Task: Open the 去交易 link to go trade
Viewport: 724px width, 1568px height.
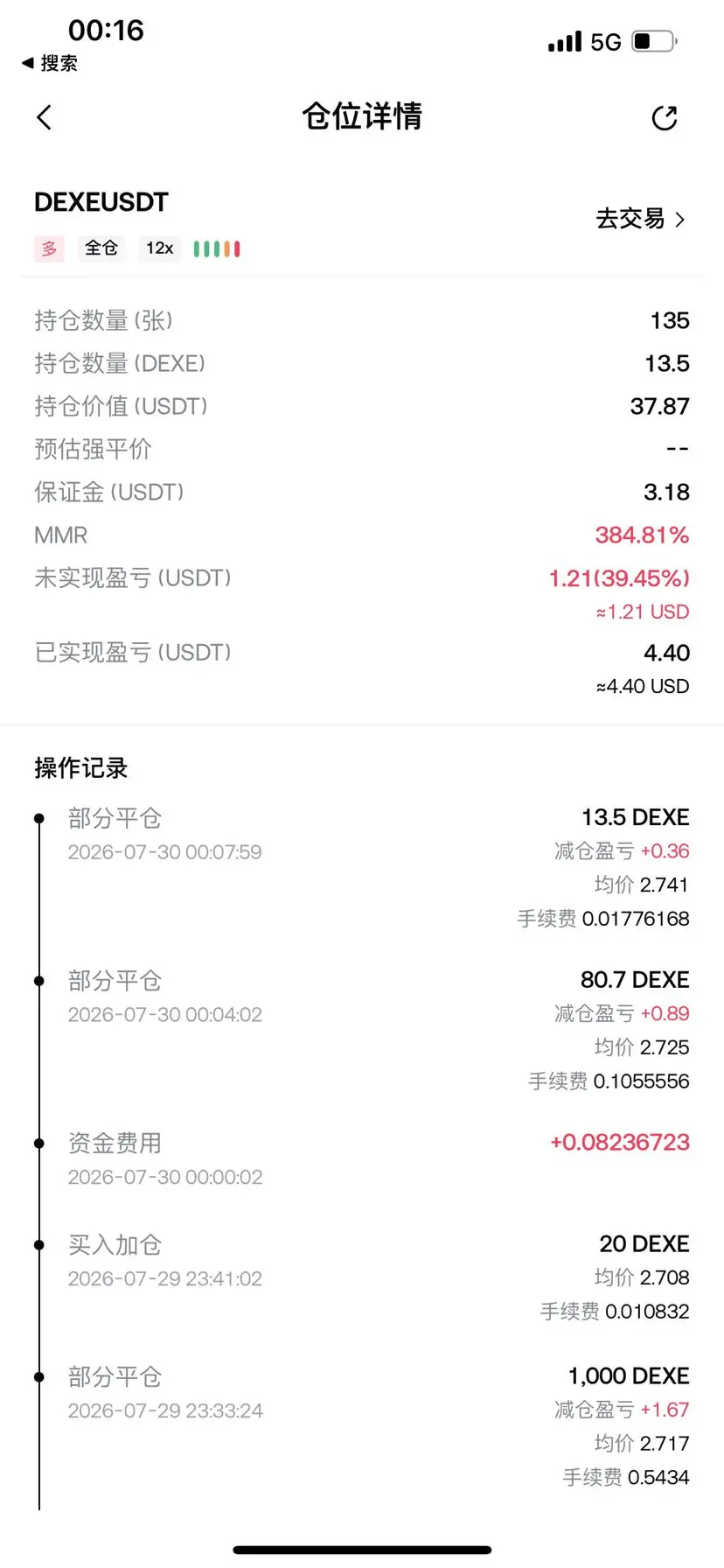Action: pos(640,219)
